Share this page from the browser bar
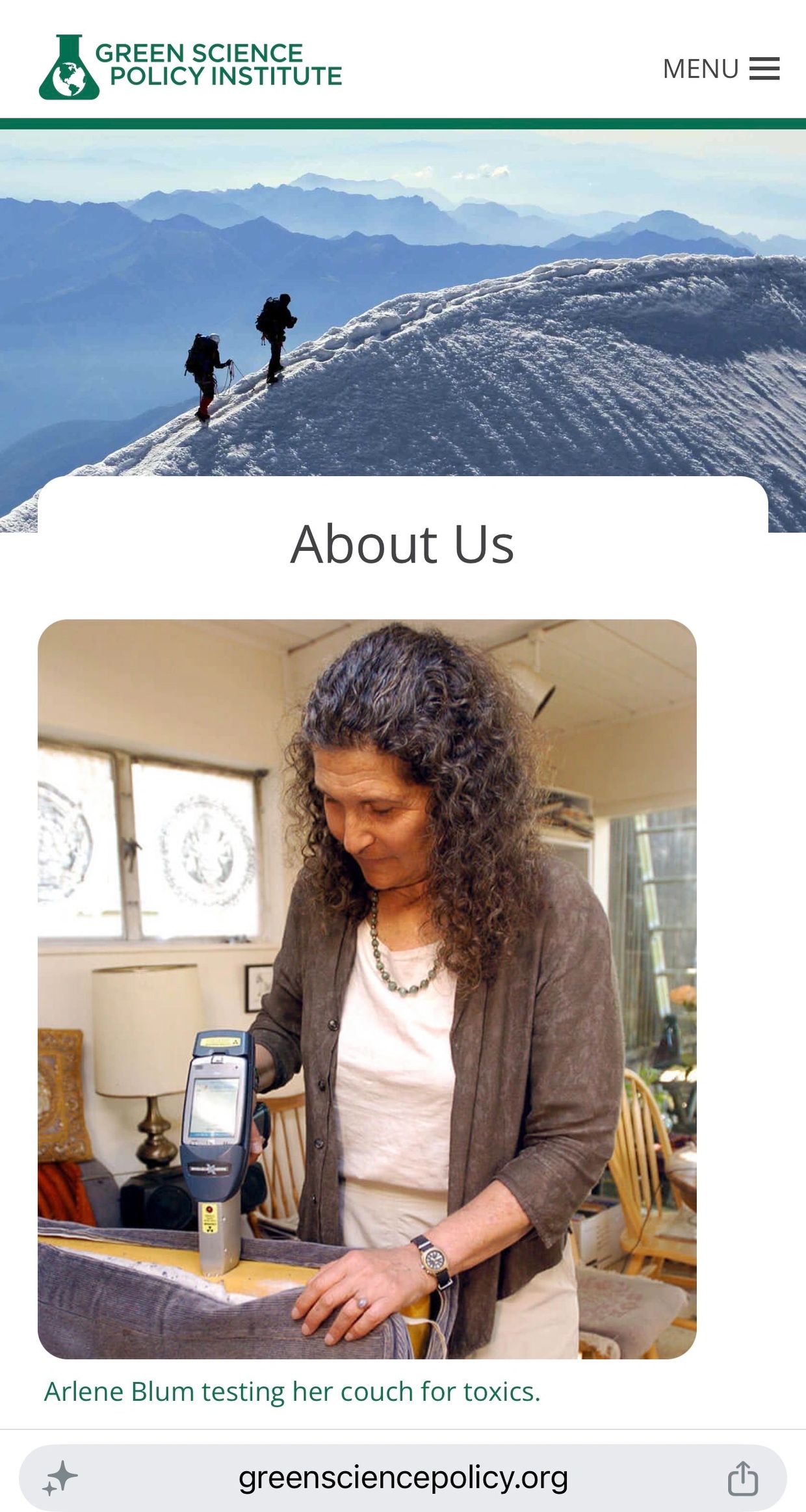 pyautogui.click(x=742, y=1478)
